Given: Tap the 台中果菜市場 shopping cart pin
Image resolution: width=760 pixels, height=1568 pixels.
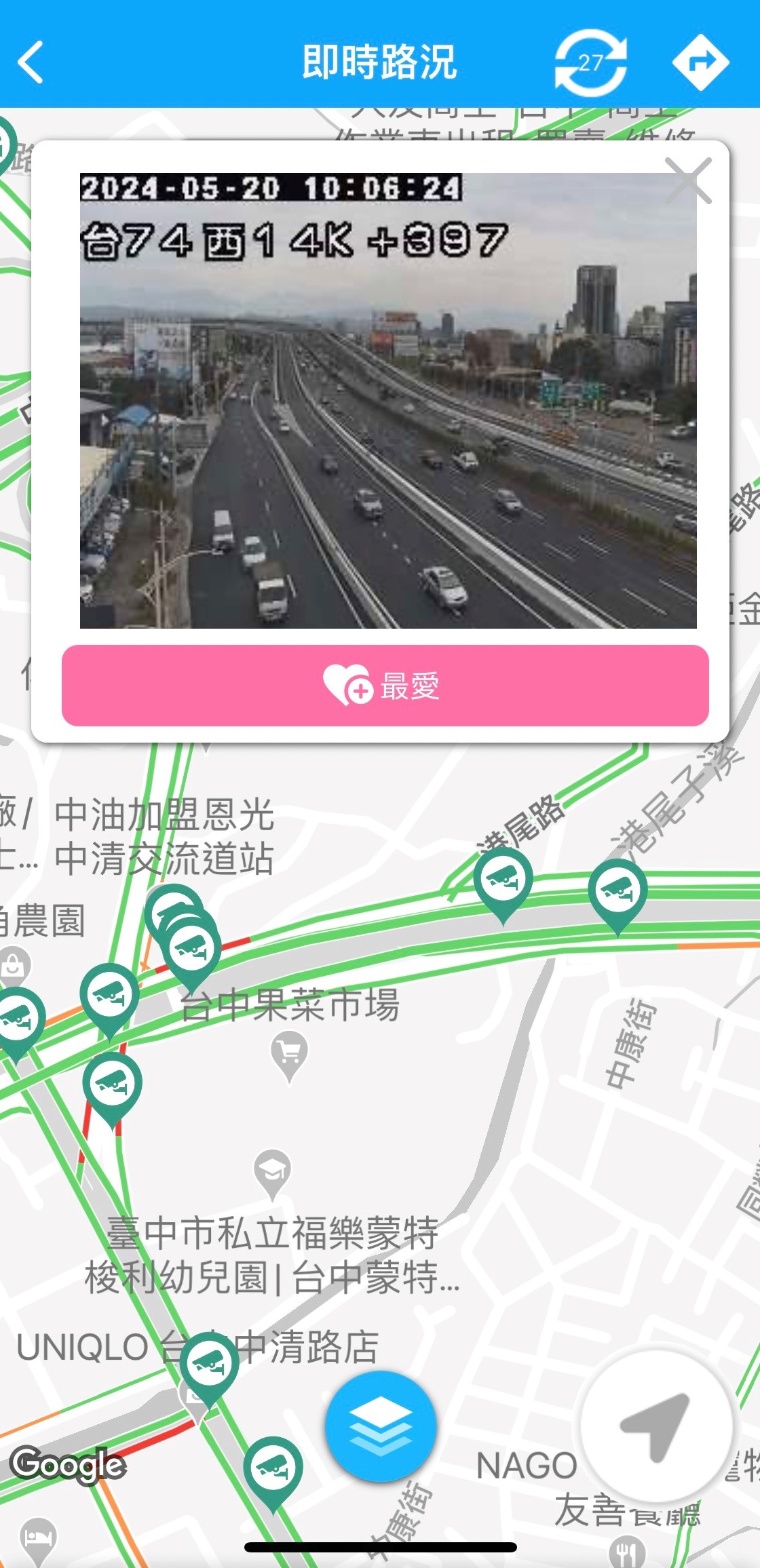Looking at the screenshot, I should click(290, 1055).
